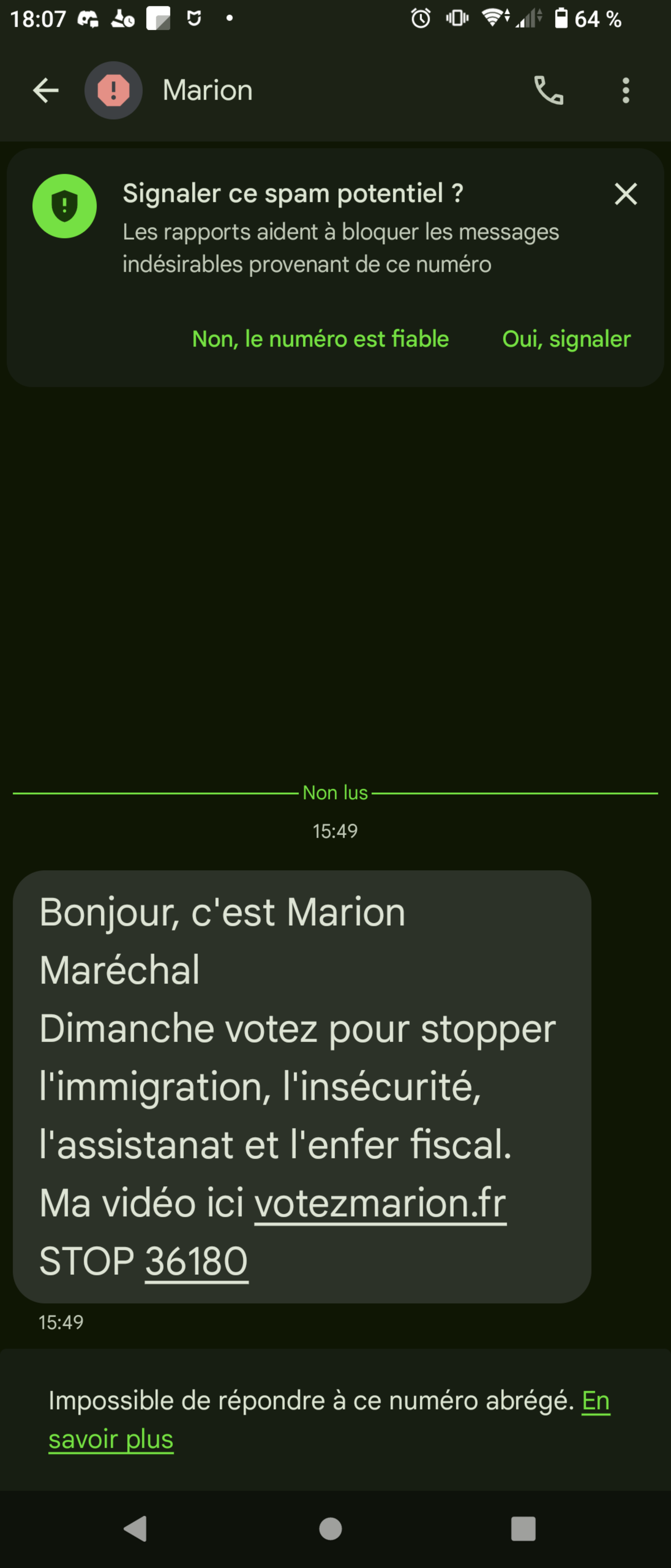The height and width of the screenshot is (1568, 671).
Task: Open recent apps from the navigation bar
Action: click(x=522, y=1528)
